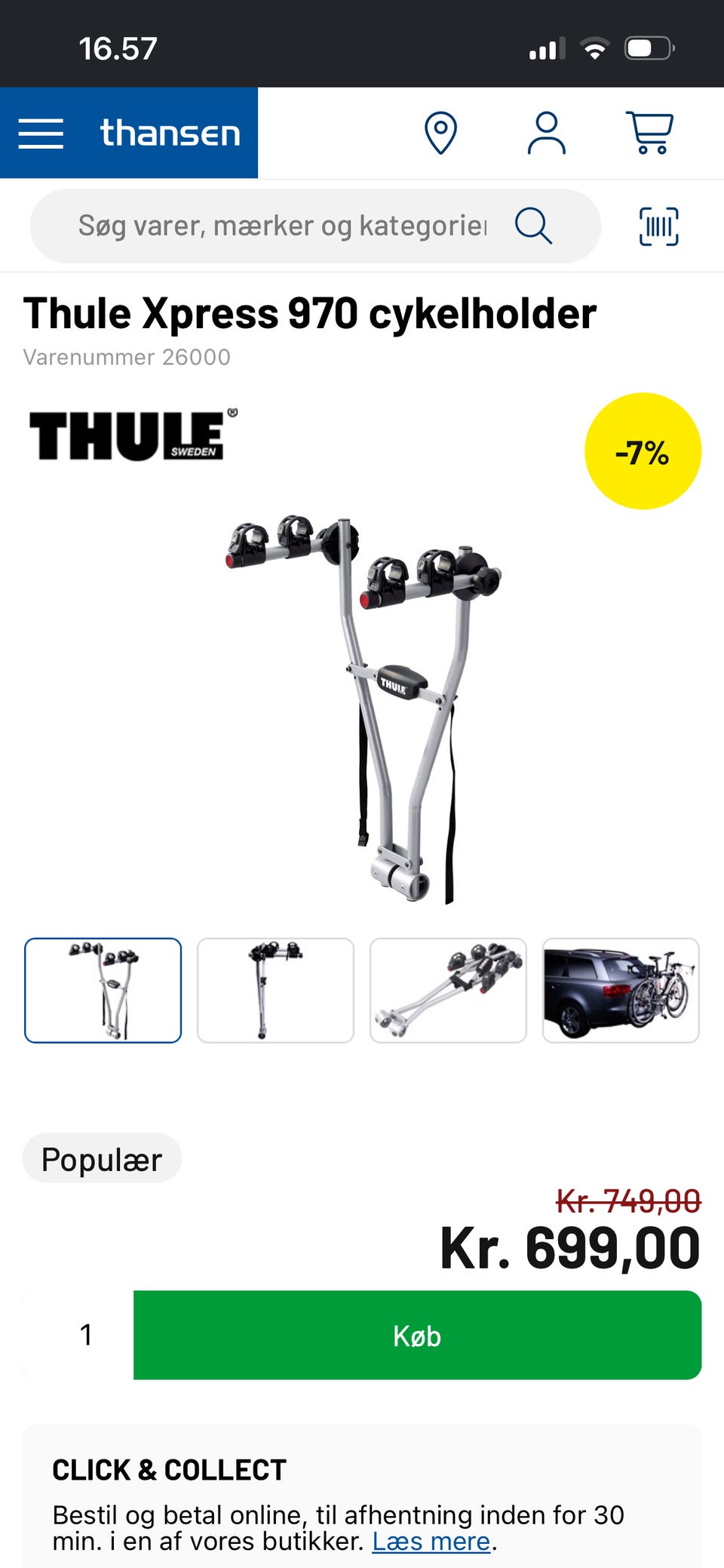The width and height of the screenshot is (724, 1568).
Task: Tap the magnifier search icon
Action: click(533, 226)
